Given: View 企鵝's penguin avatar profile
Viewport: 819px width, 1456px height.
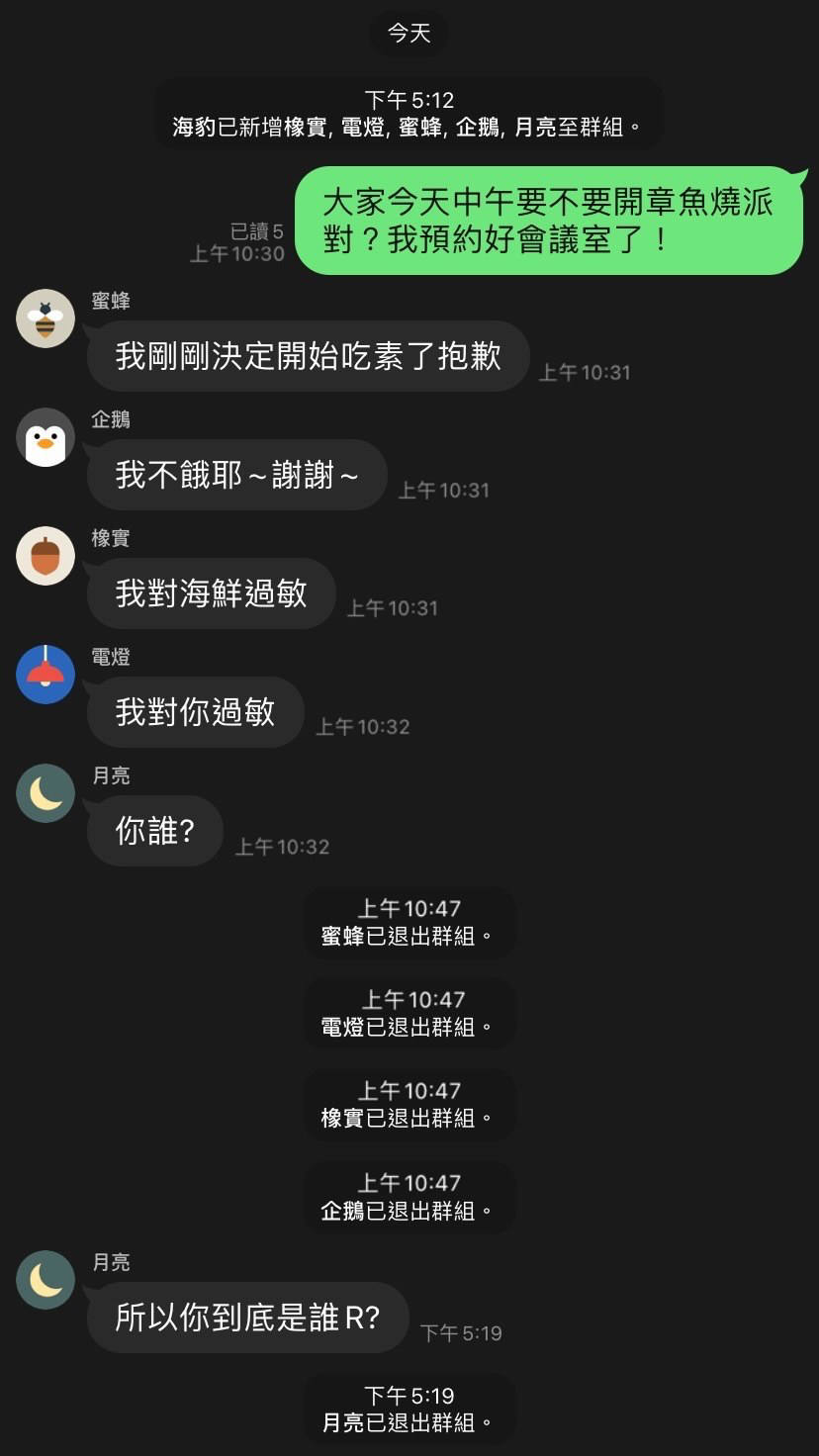Looking at the screenshot, I should (45, 437).
